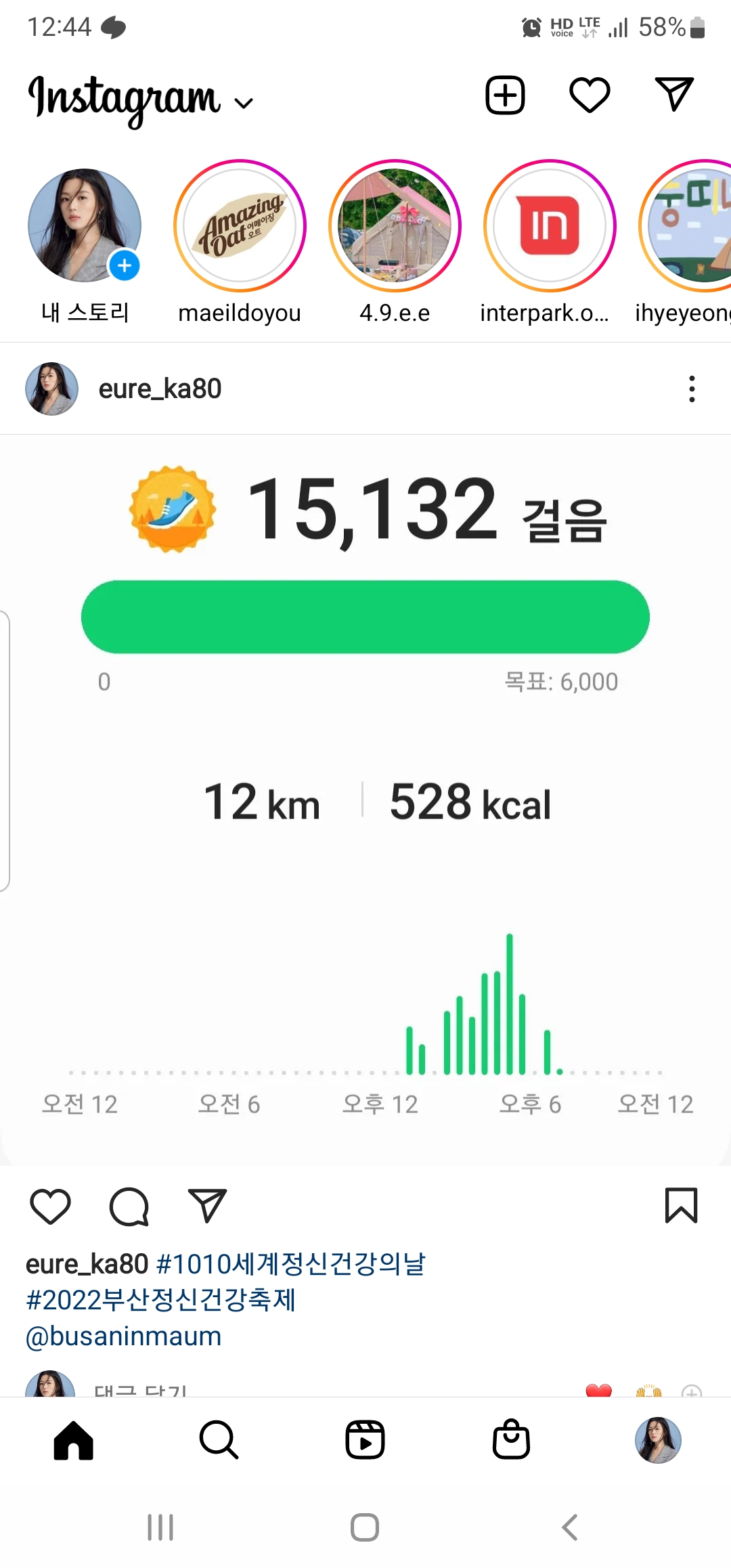Go back using system navigation
This screenshot has width=731, height=1568.
pos(570,1527)
